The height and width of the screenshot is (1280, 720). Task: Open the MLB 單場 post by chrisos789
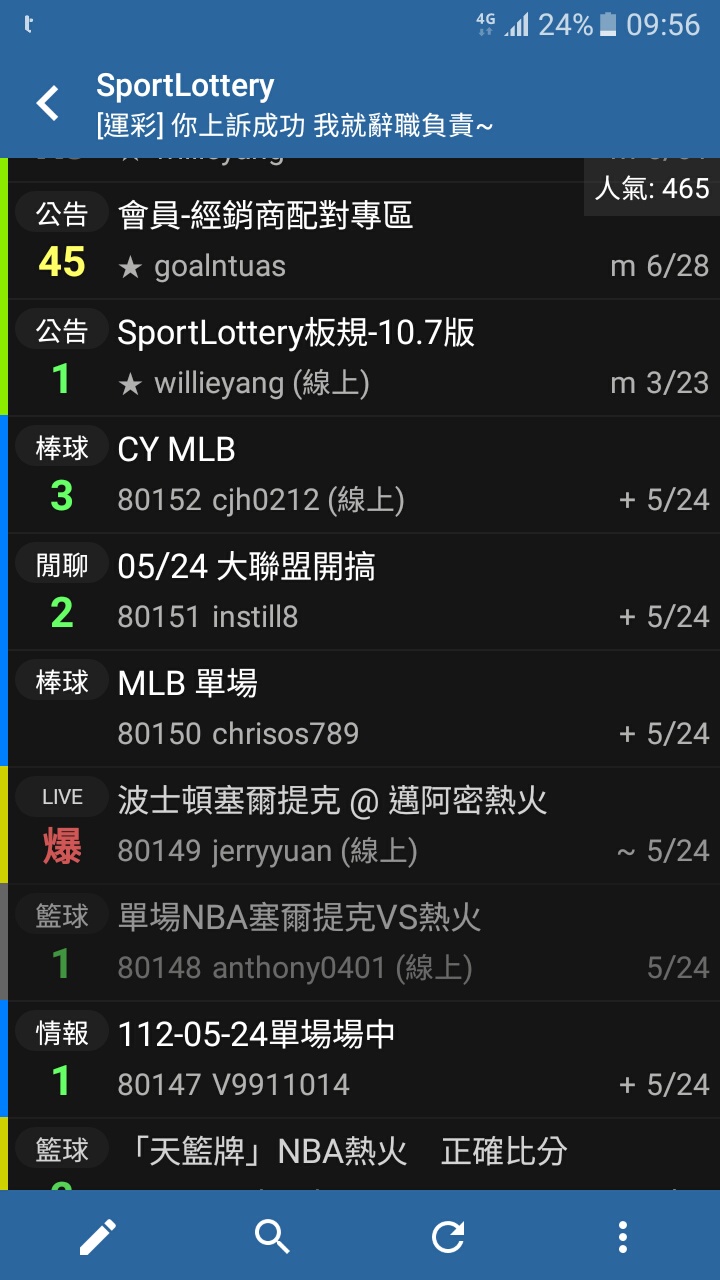pyautogui.click(x=360, y=708)
